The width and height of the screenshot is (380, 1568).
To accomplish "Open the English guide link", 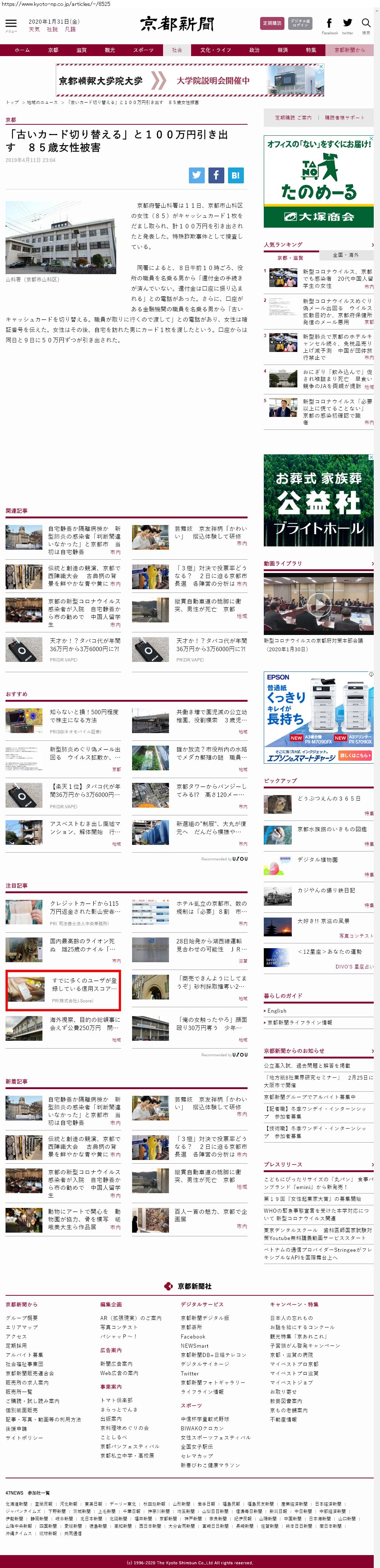I will pyautogui.click(x=277, y=1011).
